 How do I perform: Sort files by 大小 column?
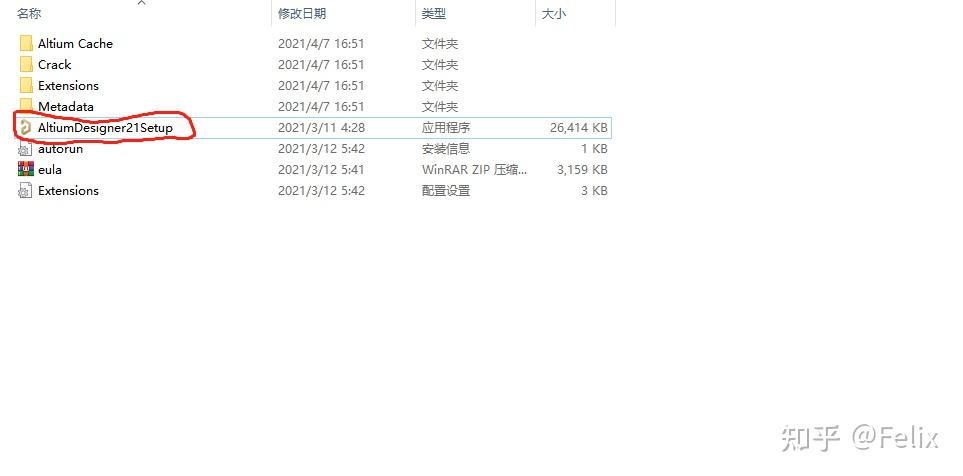(553, 14)
